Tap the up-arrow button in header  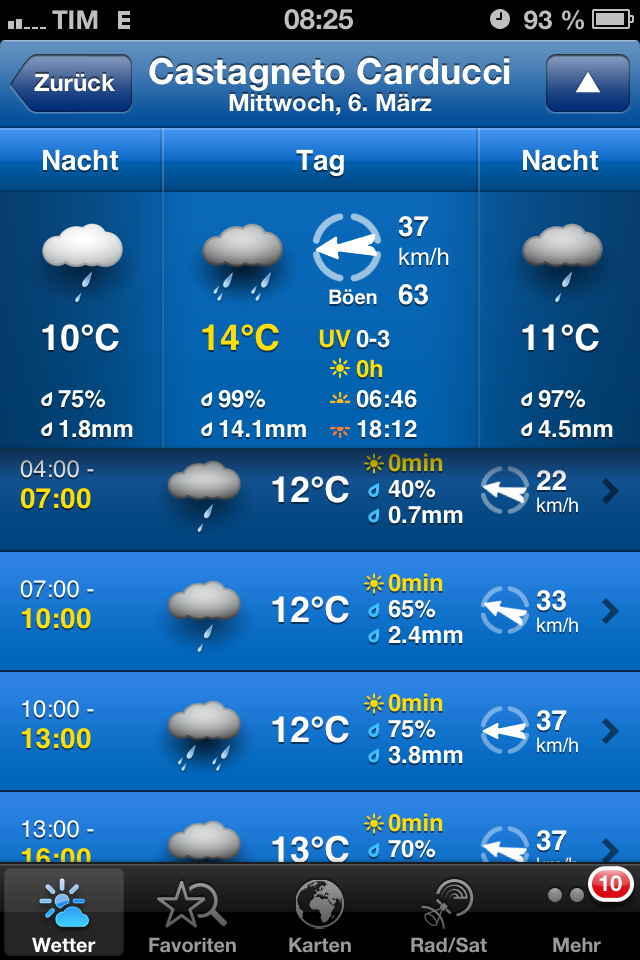[x=587, y=83]
